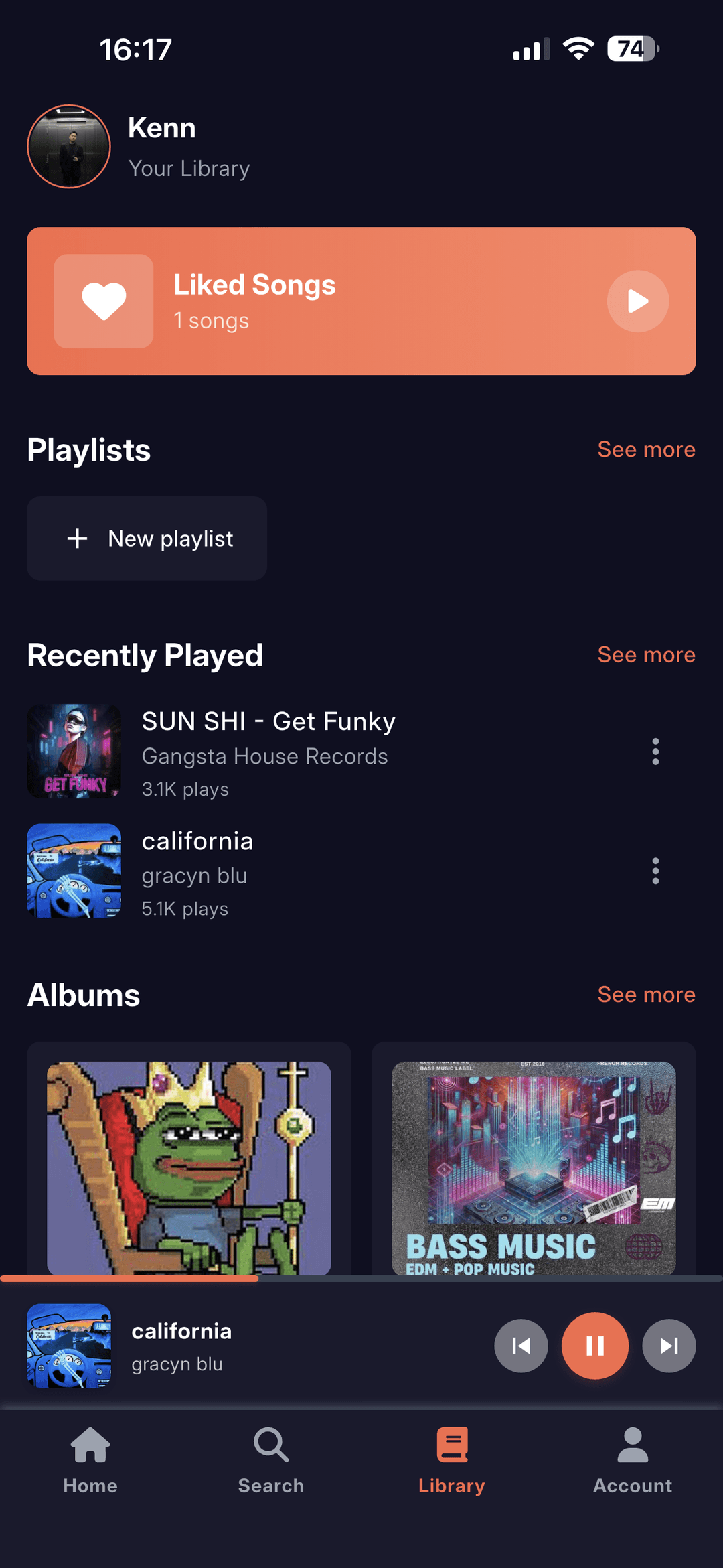The width and height of the screenshot is (723, 1568).
Task: Click See more for Albums
Action: pyautogui.click(x=645, y=995)
